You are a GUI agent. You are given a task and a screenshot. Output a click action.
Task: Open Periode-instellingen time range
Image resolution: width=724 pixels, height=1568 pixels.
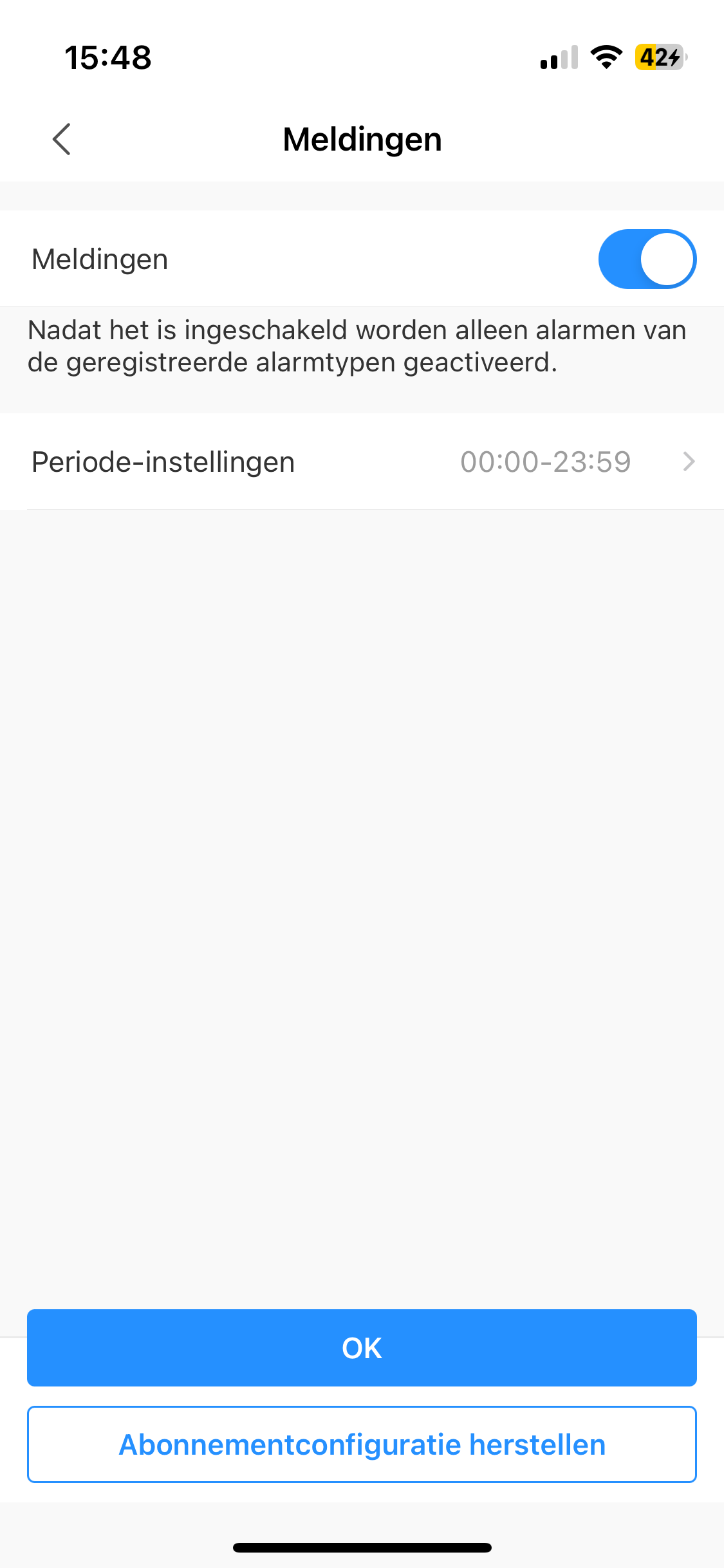click(362, 462)
